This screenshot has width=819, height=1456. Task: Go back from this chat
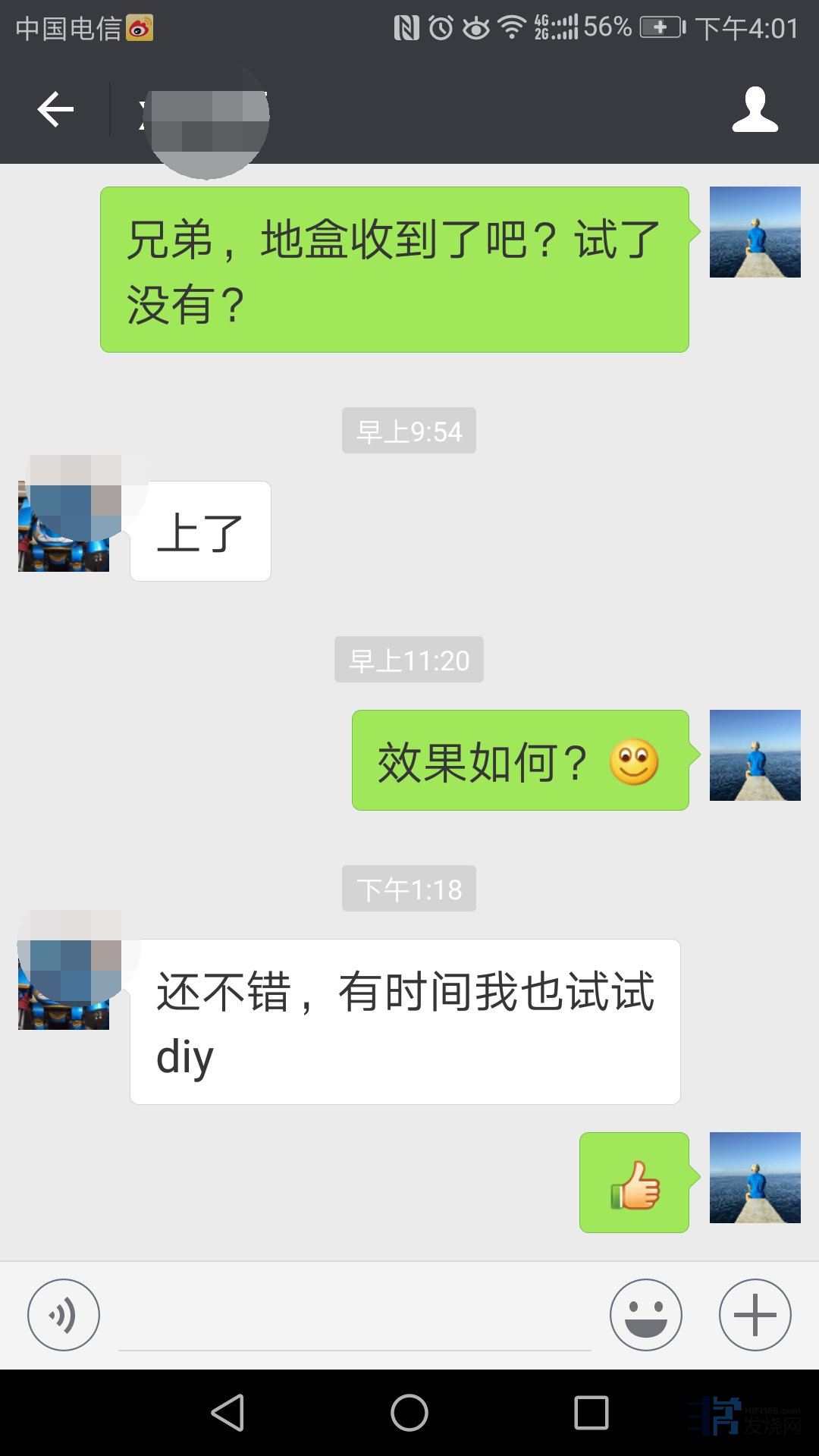[55, 110]
